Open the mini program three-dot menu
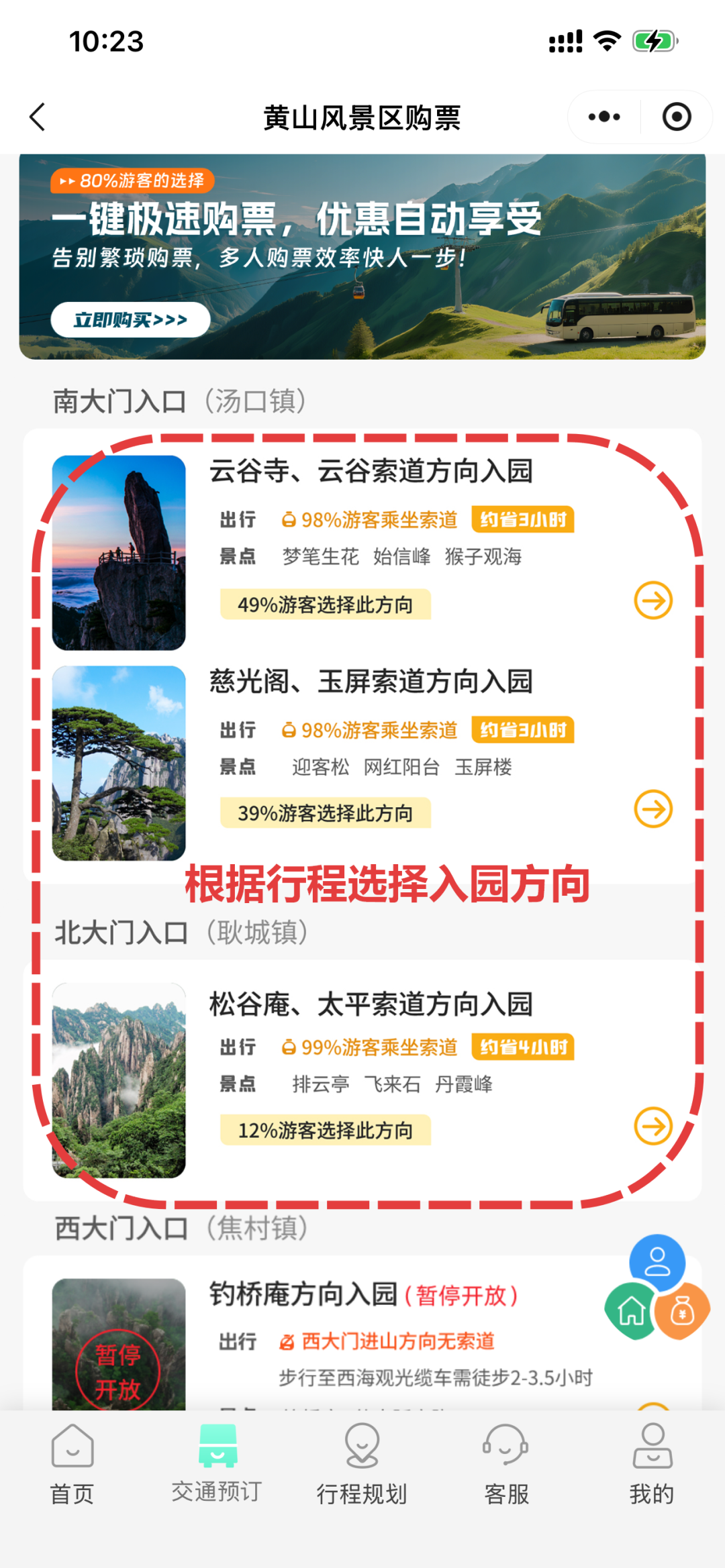Screen dimensions: 725x1568 point(604,117)
